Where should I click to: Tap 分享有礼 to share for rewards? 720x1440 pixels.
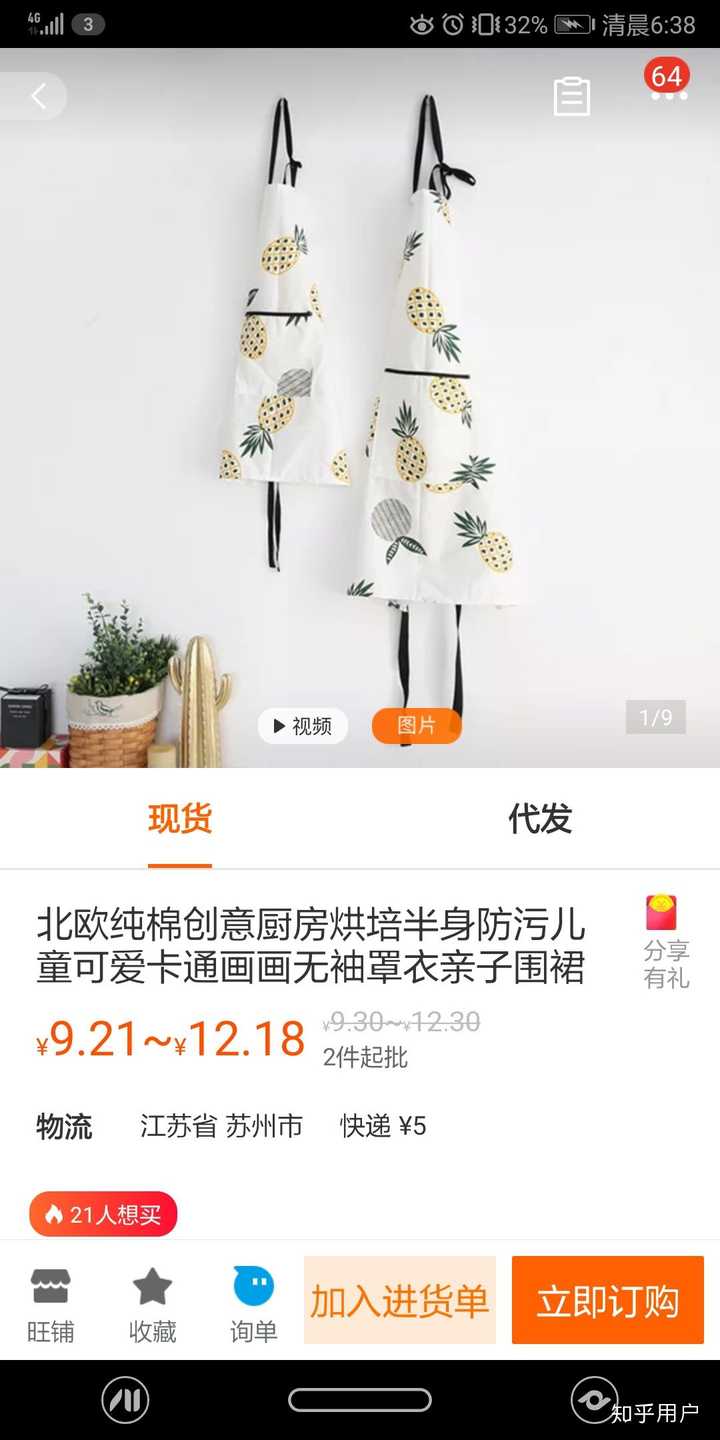click(665, 942)
